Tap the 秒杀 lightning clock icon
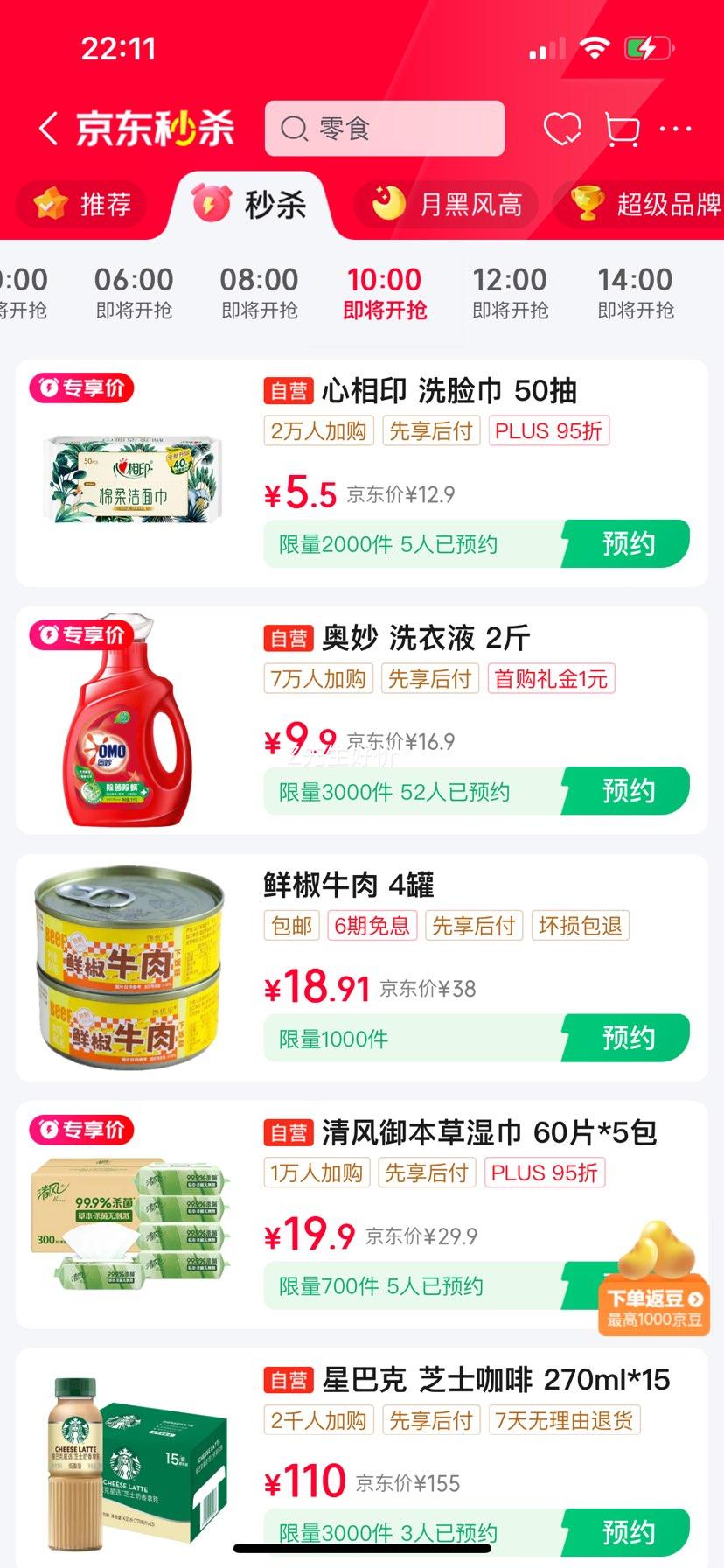 click(x=210, y=205)
